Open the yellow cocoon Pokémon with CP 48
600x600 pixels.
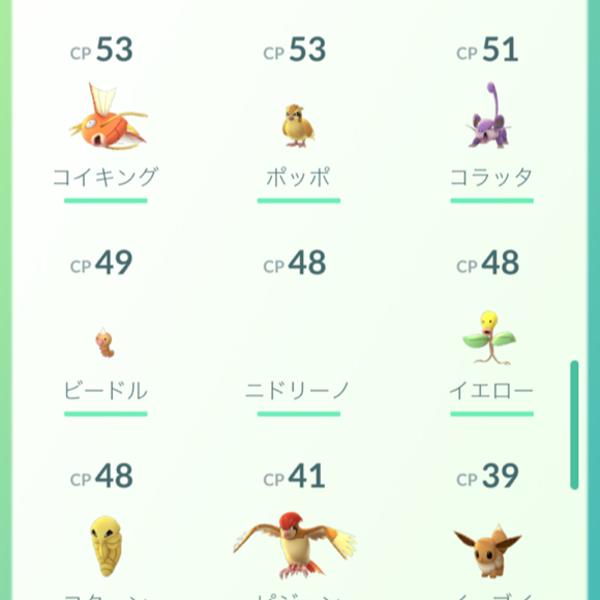106,545
